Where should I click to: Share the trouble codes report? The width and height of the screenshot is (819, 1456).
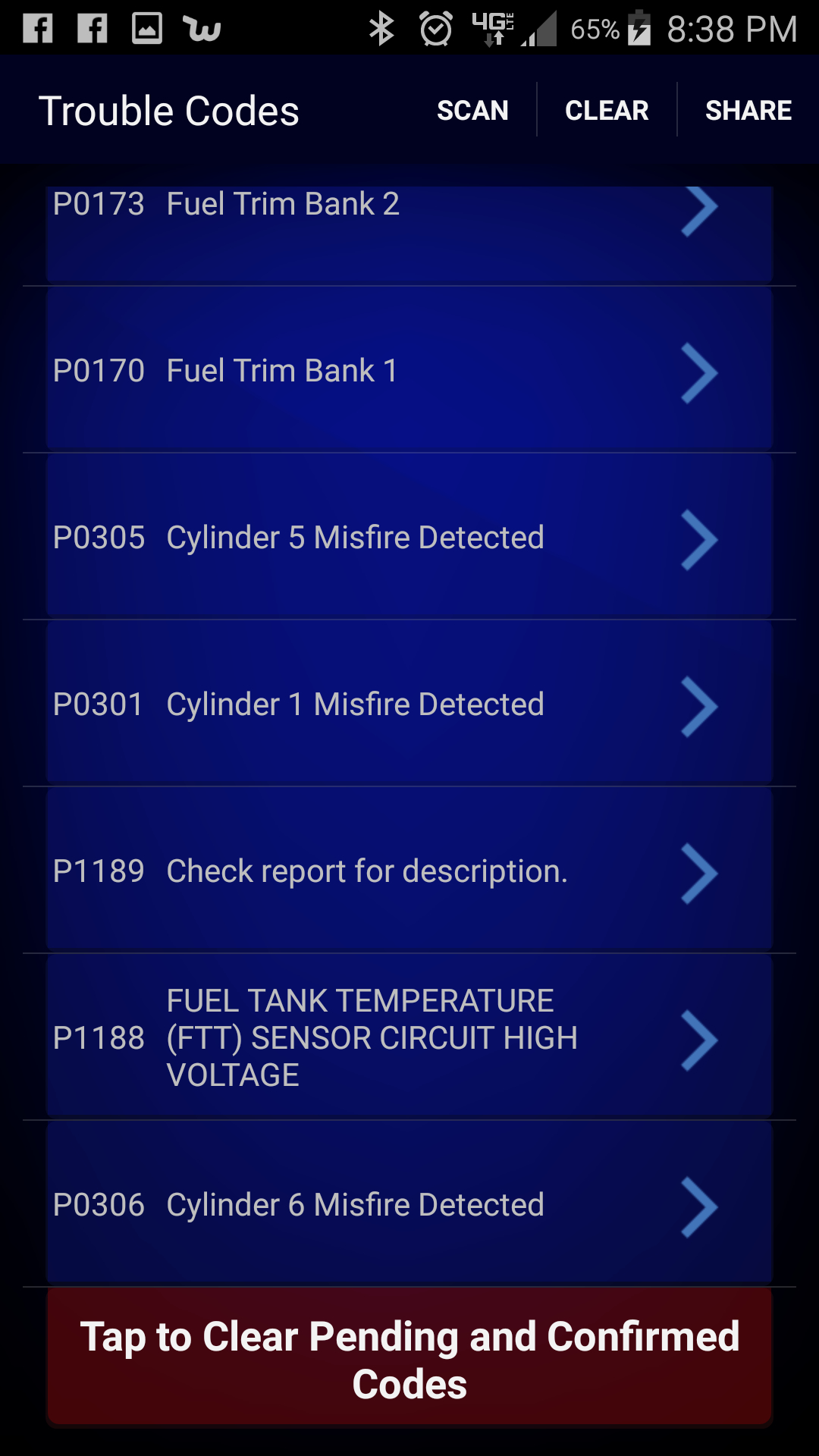pyautogui.click(x=748, y=111)
